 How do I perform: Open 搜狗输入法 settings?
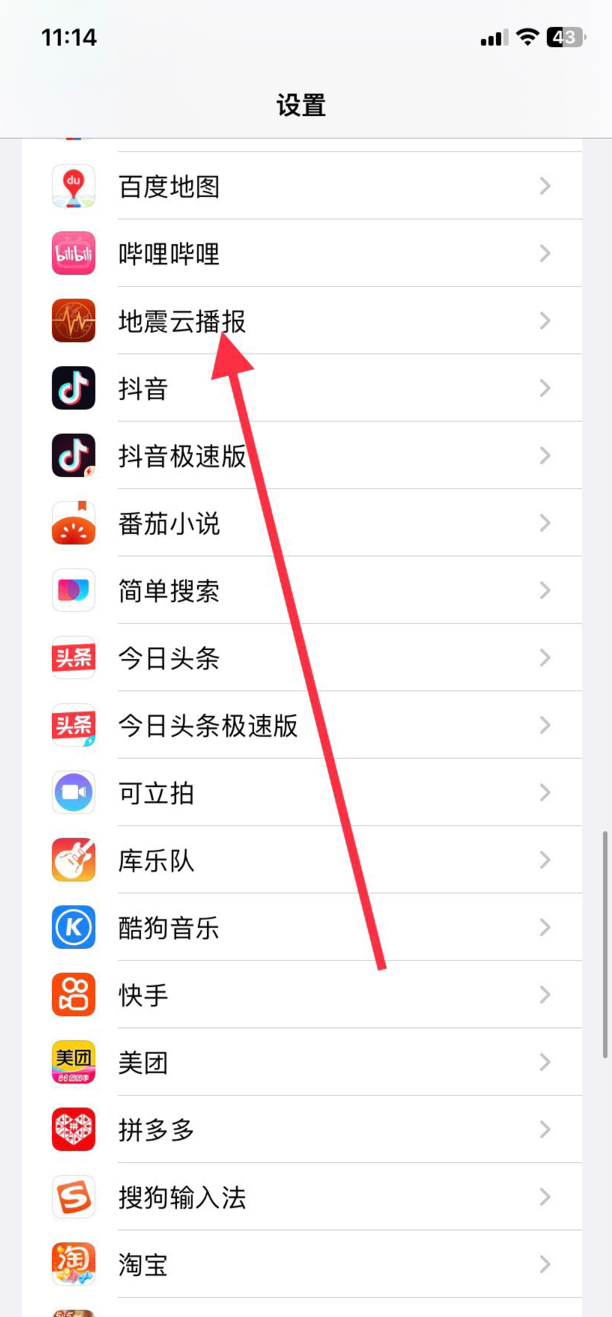[x=300, y=1197]
